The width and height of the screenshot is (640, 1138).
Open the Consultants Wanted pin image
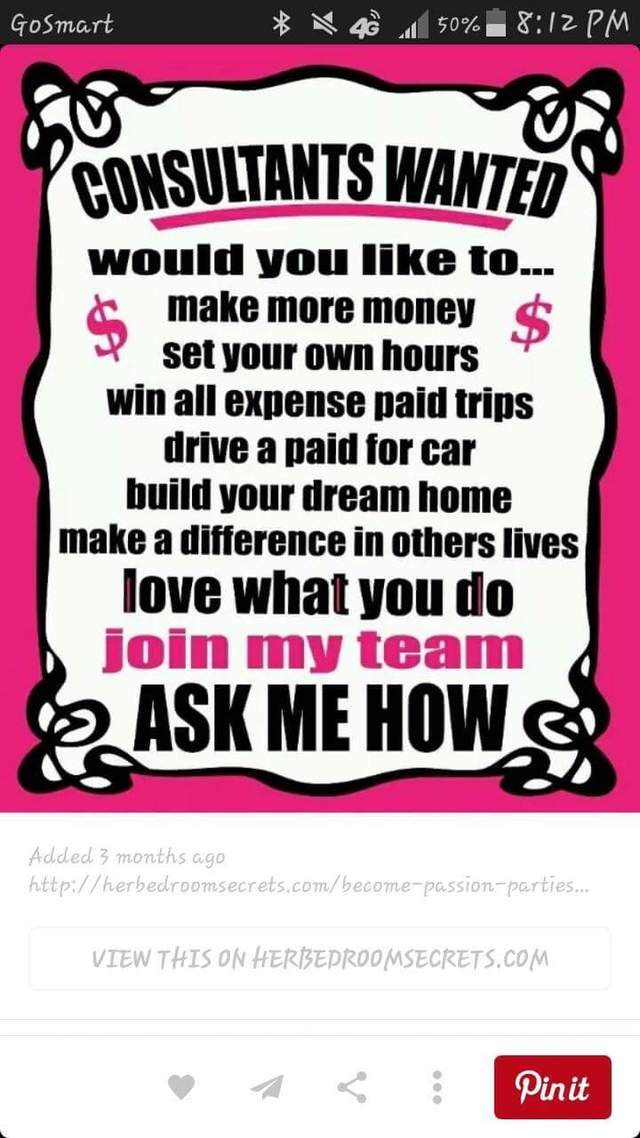pyautogui.click(x=320, y=428)
